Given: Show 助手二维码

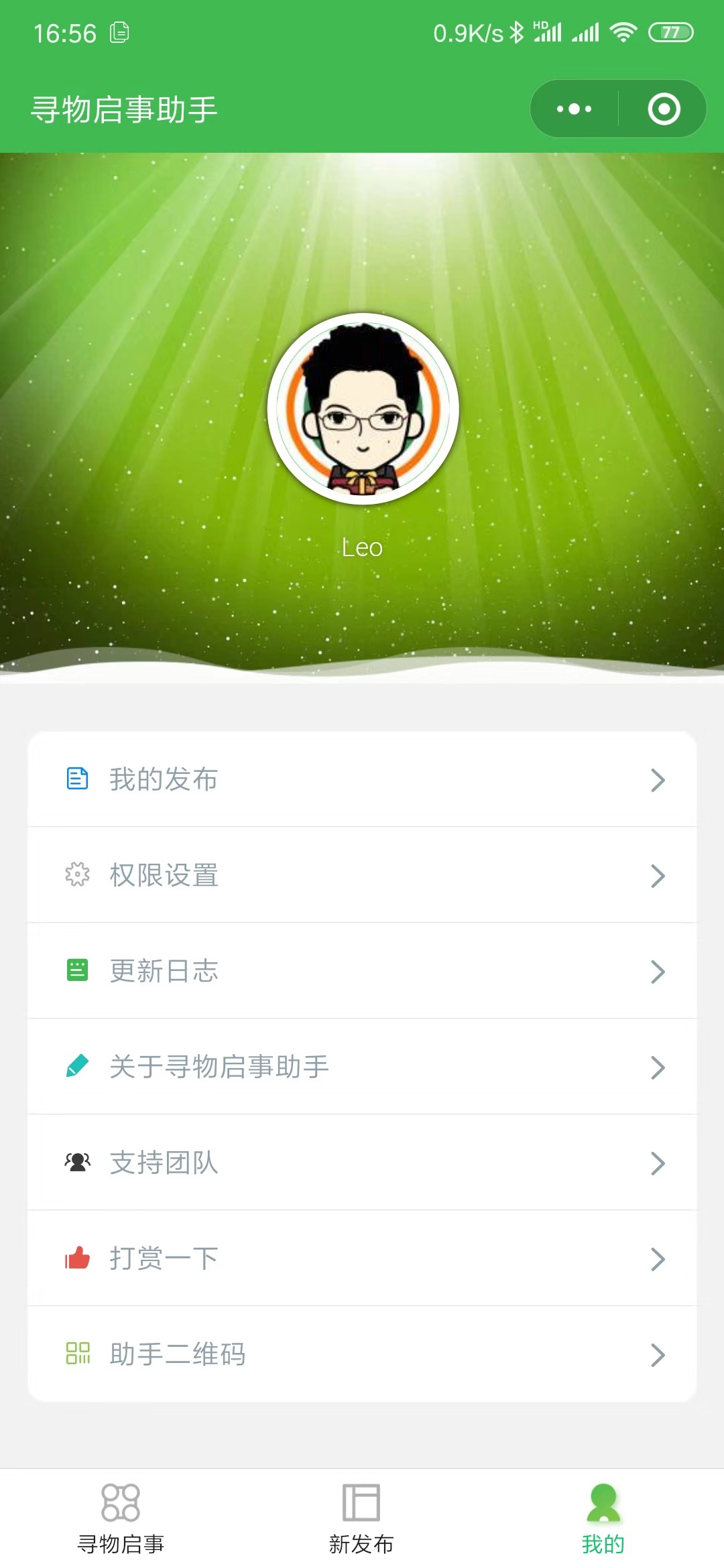Looking at the screenshot, I should coord(362,1354).
